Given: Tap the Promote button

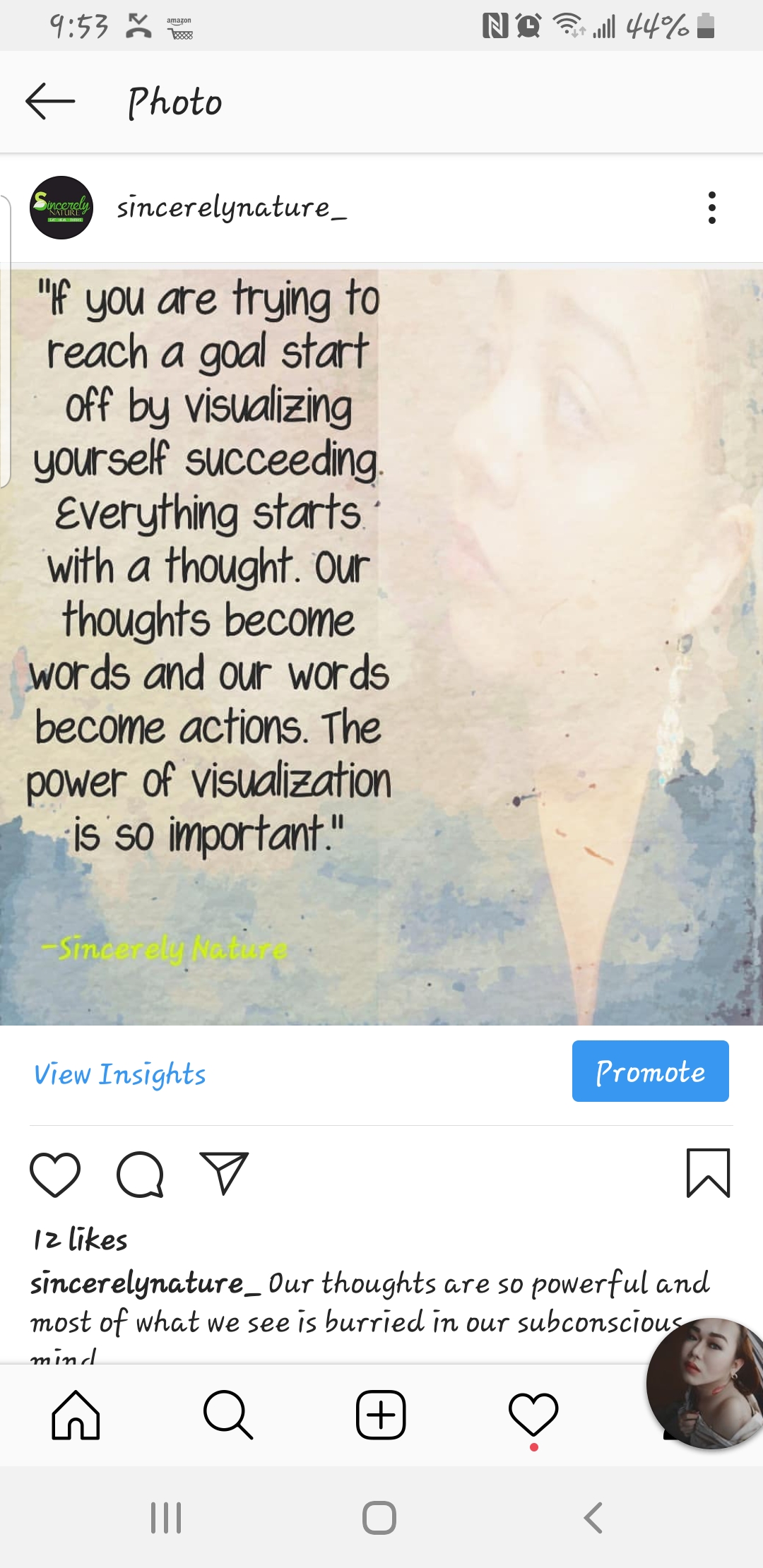Looking at the screenshot, I should click(x=650, y=1071).
